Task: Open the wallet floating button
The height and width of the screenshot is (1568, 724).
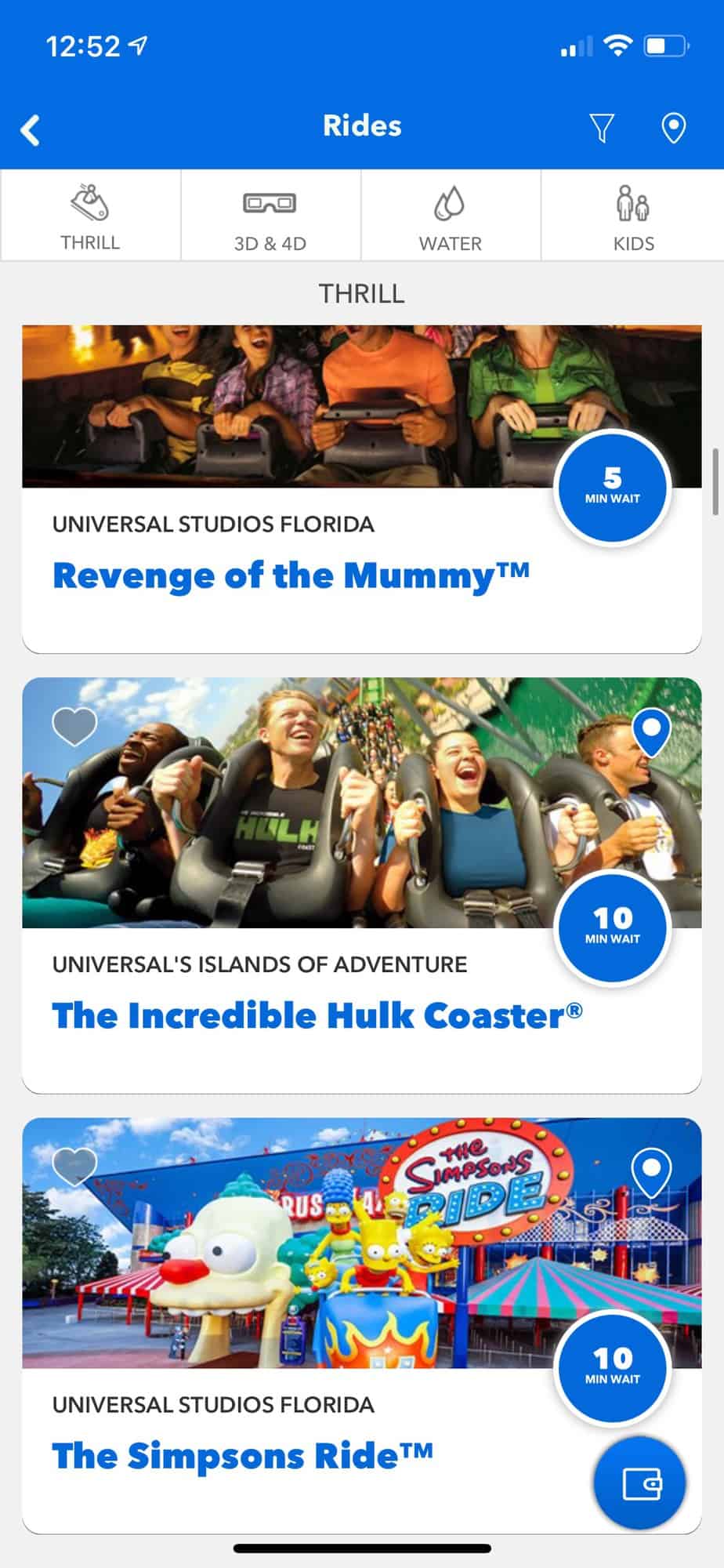Action: pos(640,1483)
